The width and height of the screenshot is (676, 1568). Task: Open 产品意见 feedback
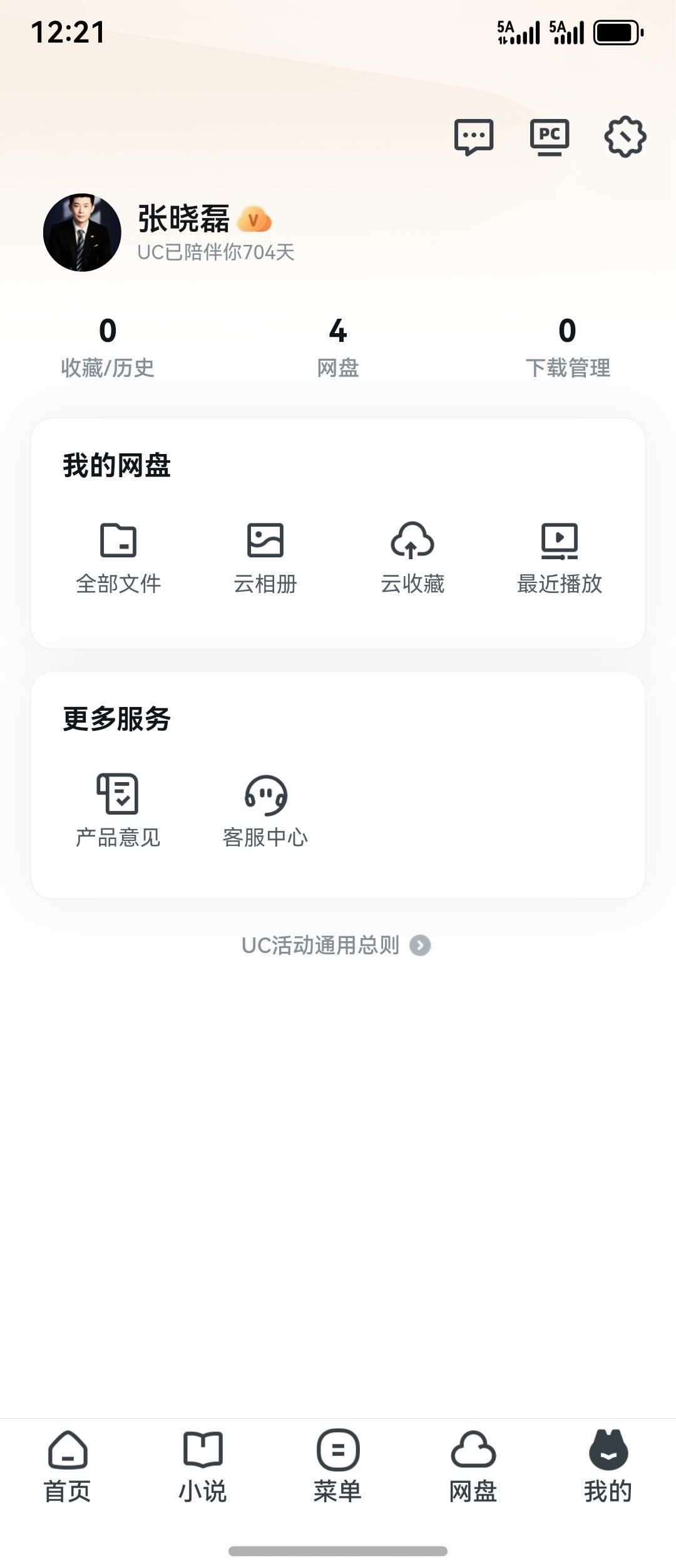(118, 810)
